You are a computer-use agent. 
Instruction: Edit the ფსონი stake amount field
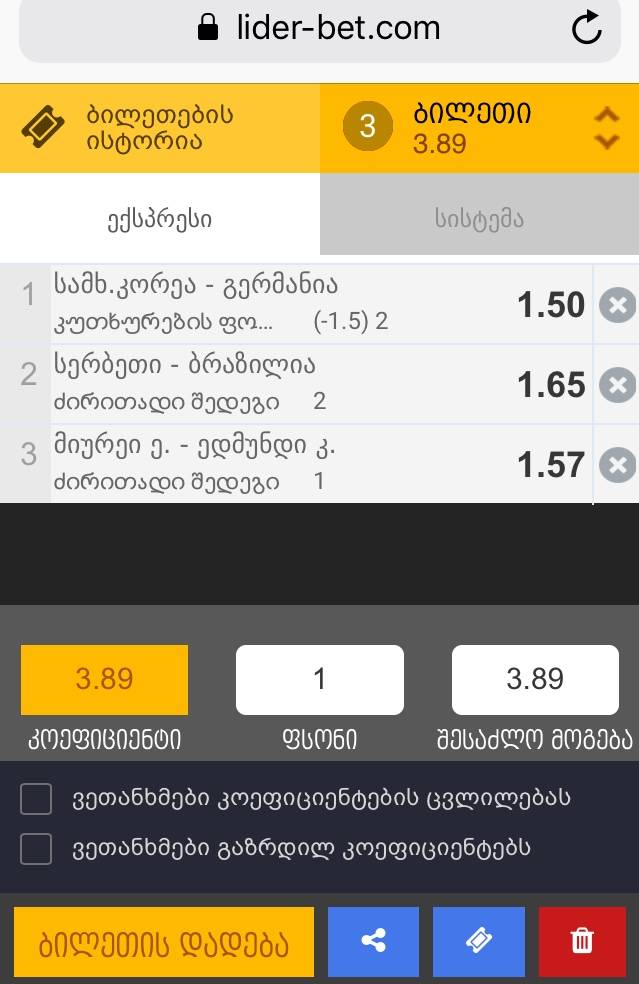[x=320, y=680]
